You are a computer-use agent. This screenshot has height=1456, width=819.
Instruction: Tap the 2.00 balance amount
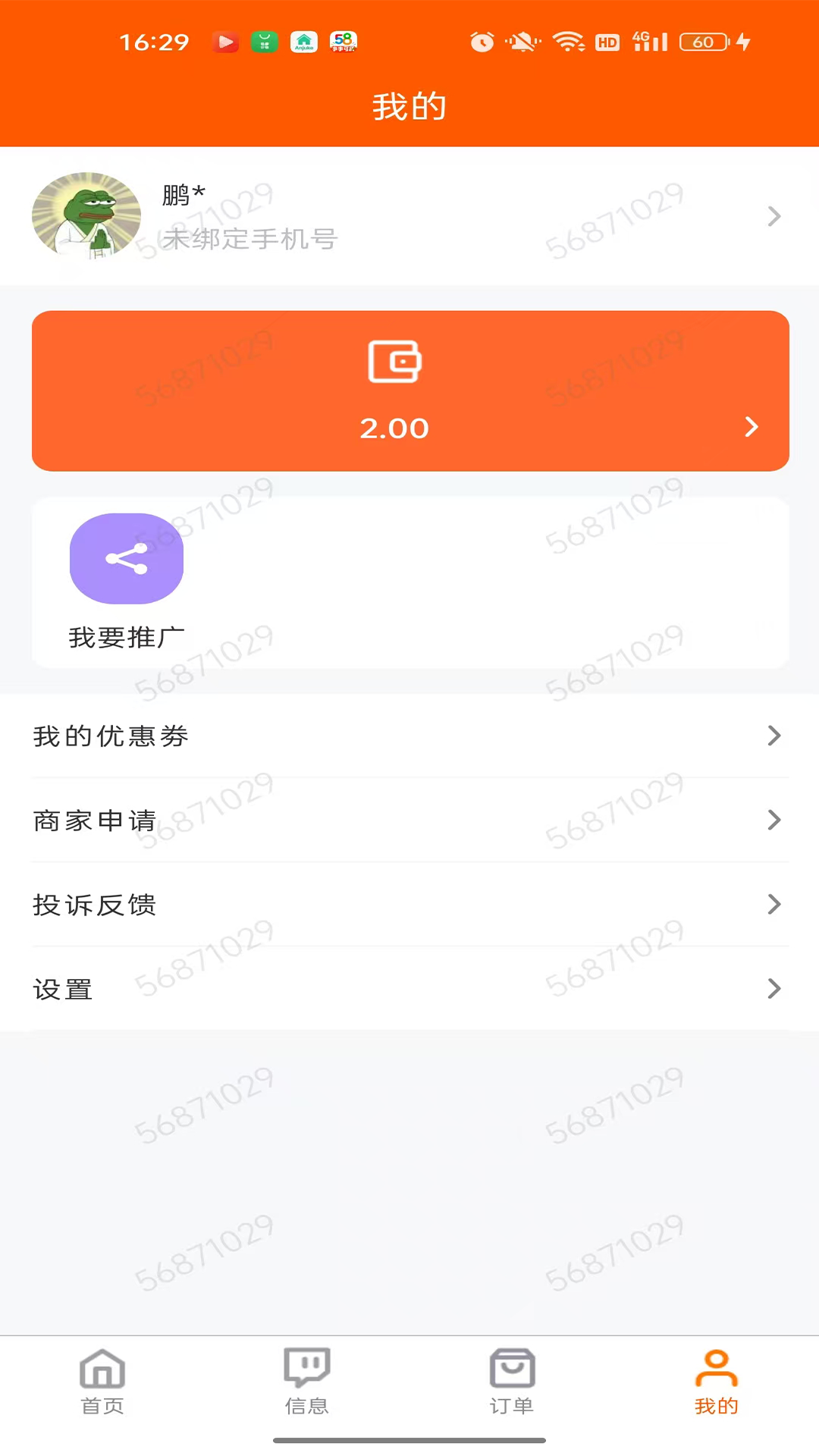(395, 428)
